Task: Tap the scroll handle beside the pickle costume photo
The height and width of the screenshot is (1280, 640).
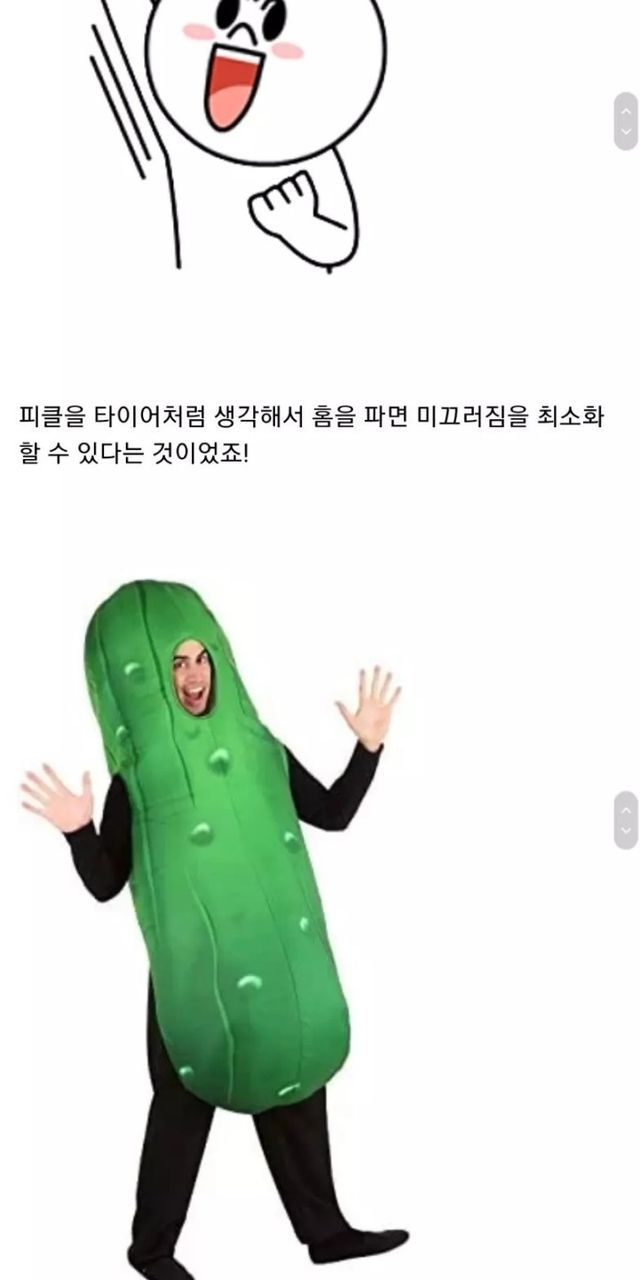Action: (x=626, y=820)
